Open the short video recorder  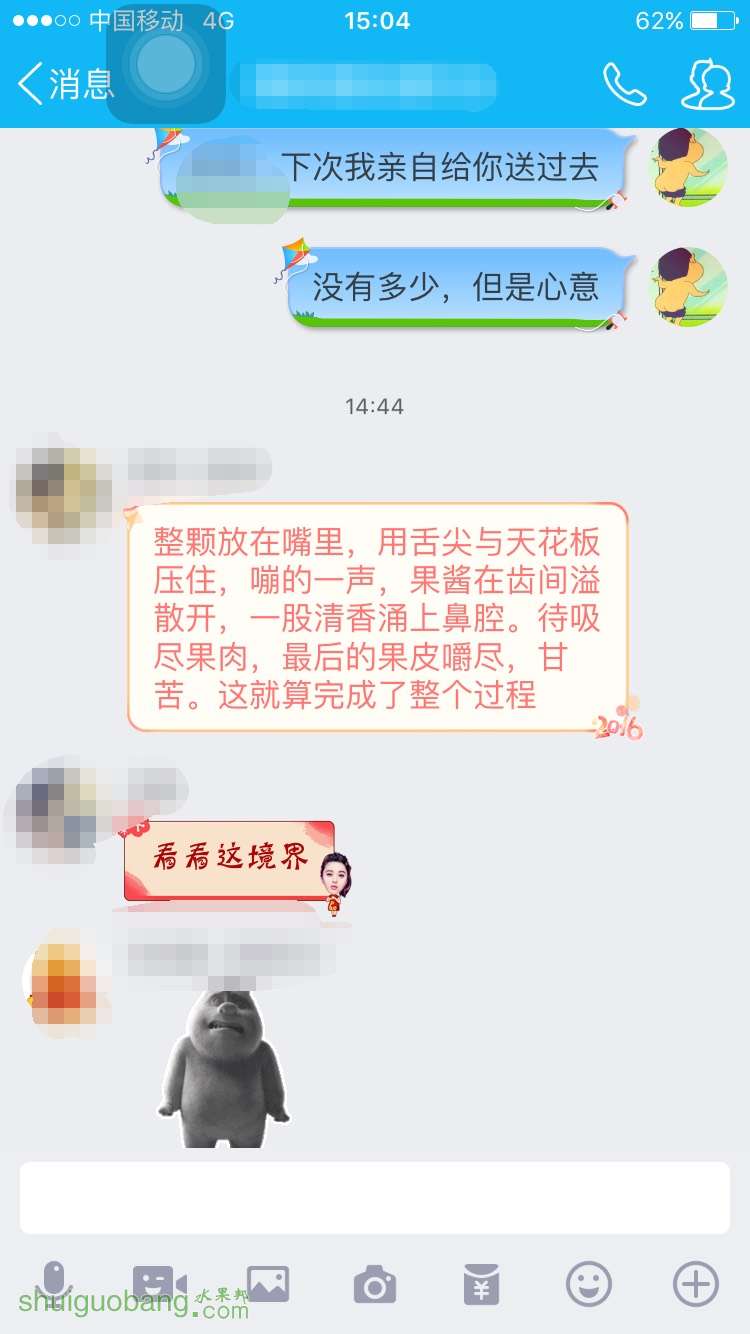[160, 1283]
